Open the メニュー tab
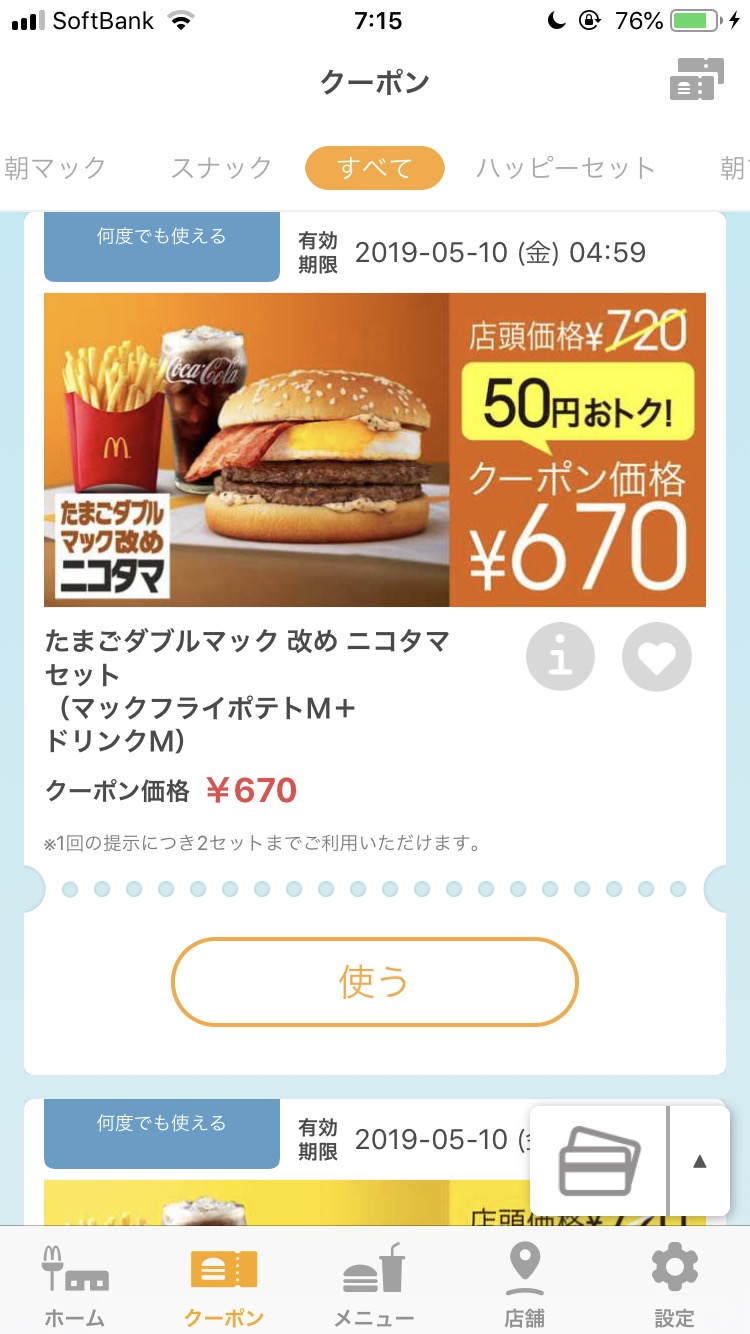This screenshot has height=1334, width=750. tap(374, 1285)
